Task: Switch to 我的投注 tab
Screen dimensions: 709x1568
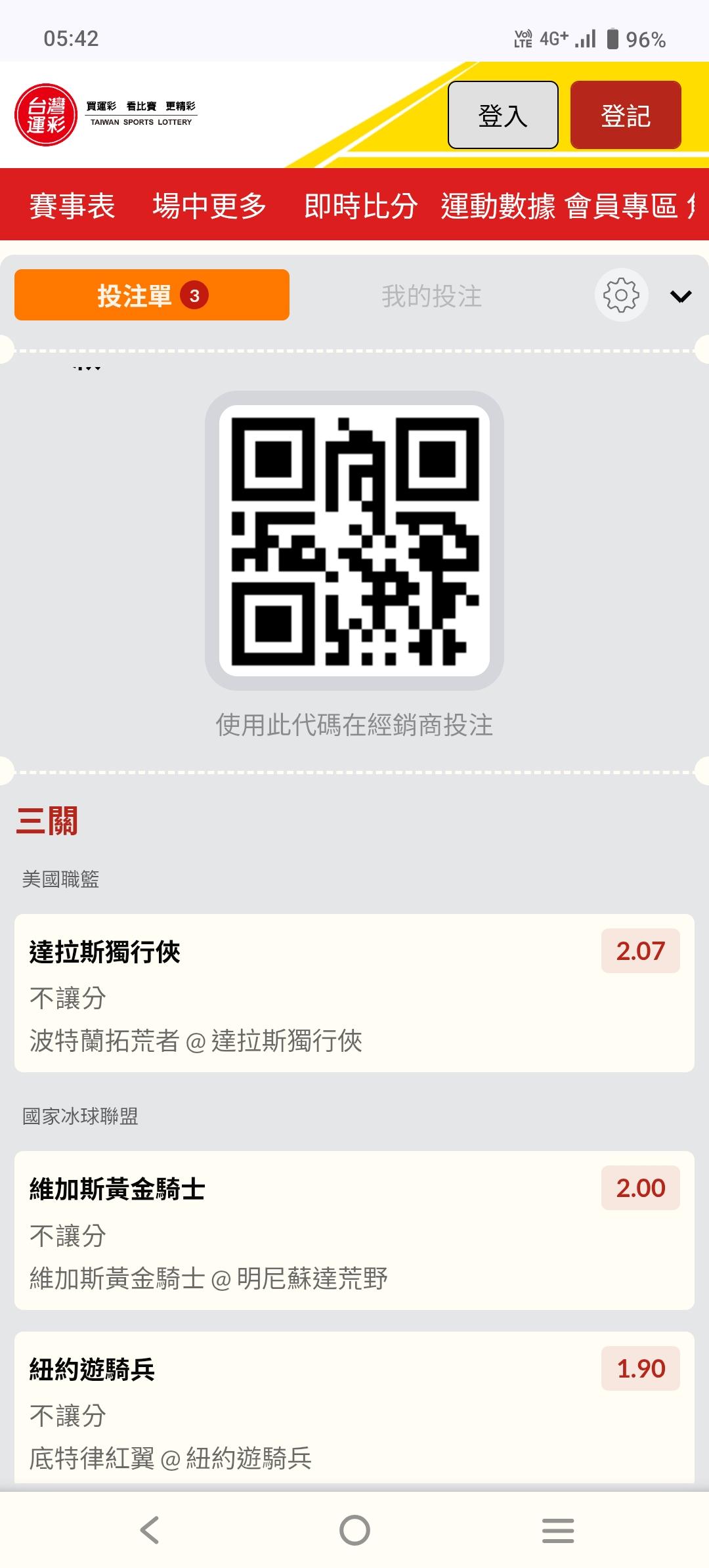Action: coord(431,296)
